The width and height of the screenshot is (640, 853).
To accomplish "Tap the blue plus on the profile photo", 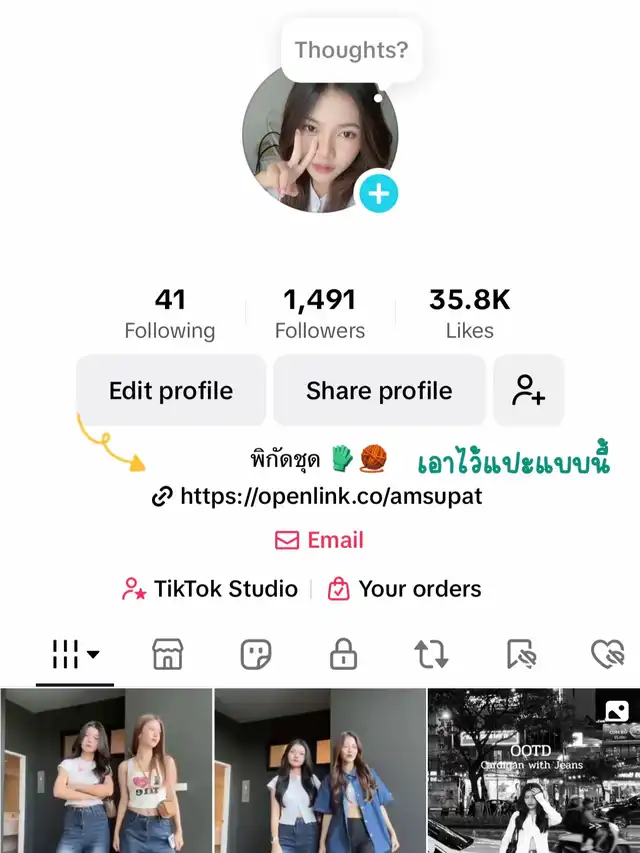I will 378,193.
